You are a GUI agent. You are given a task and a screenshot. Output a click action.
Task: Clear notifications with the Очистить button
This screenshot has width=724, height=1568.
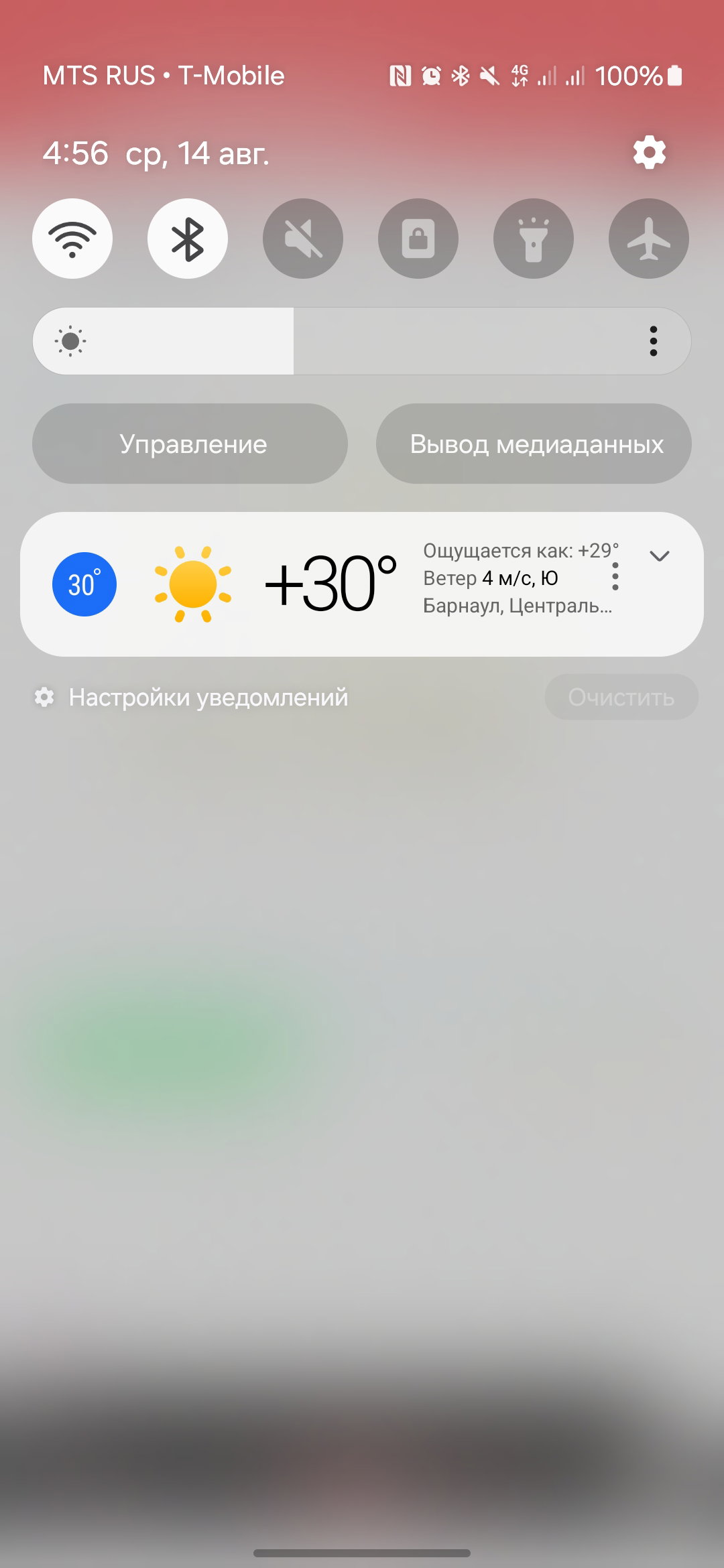pyautogui.click(x=621, y=697)
